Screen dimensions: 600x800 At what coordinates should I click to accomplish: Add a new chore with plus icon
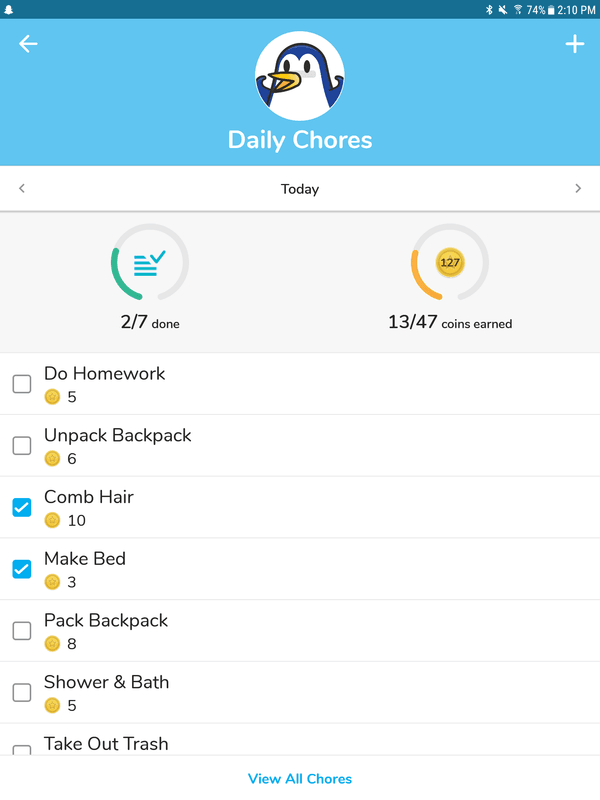(x=574, y=44)
